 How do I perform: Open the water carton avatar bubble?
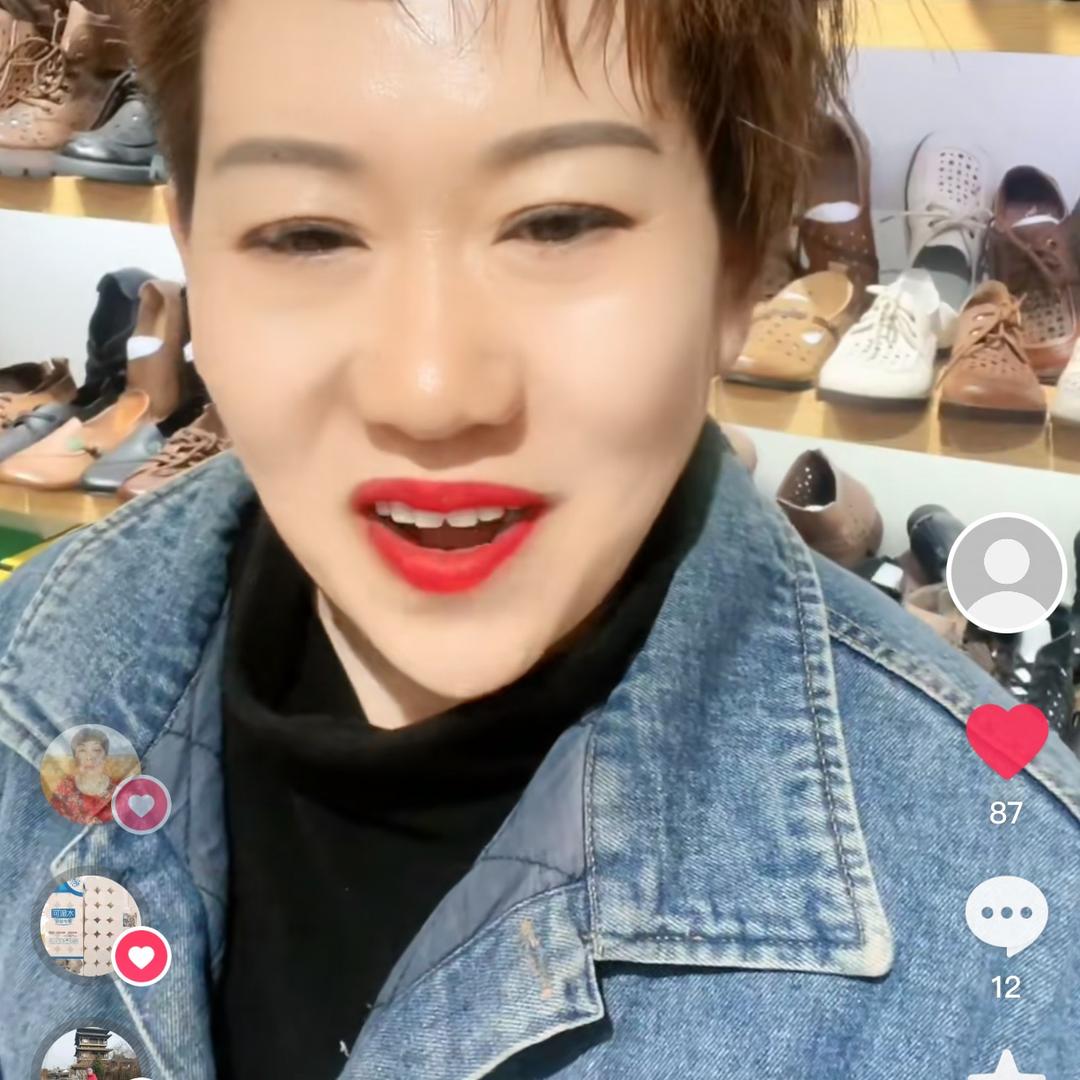pos(89,925)
